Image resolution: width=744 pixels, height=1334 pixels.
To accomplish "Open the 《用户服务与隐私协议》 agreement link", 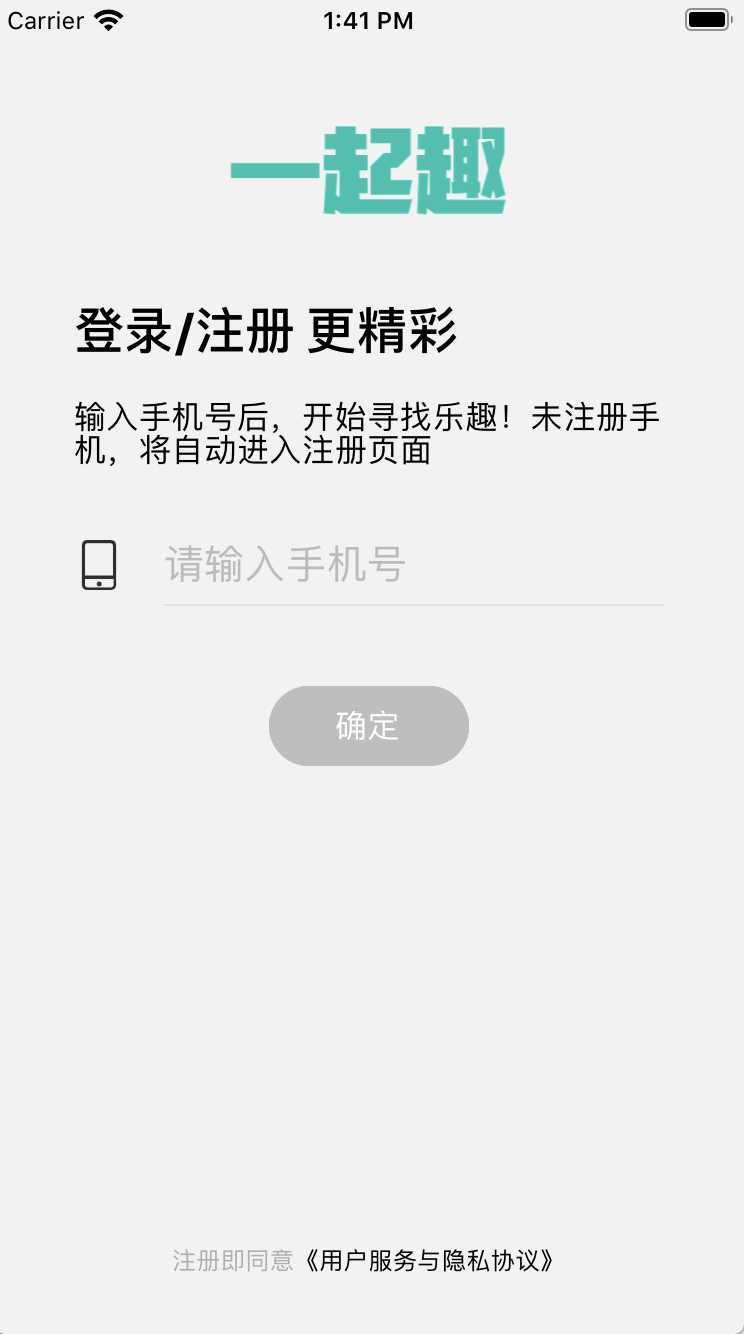I will (428, 1260).
